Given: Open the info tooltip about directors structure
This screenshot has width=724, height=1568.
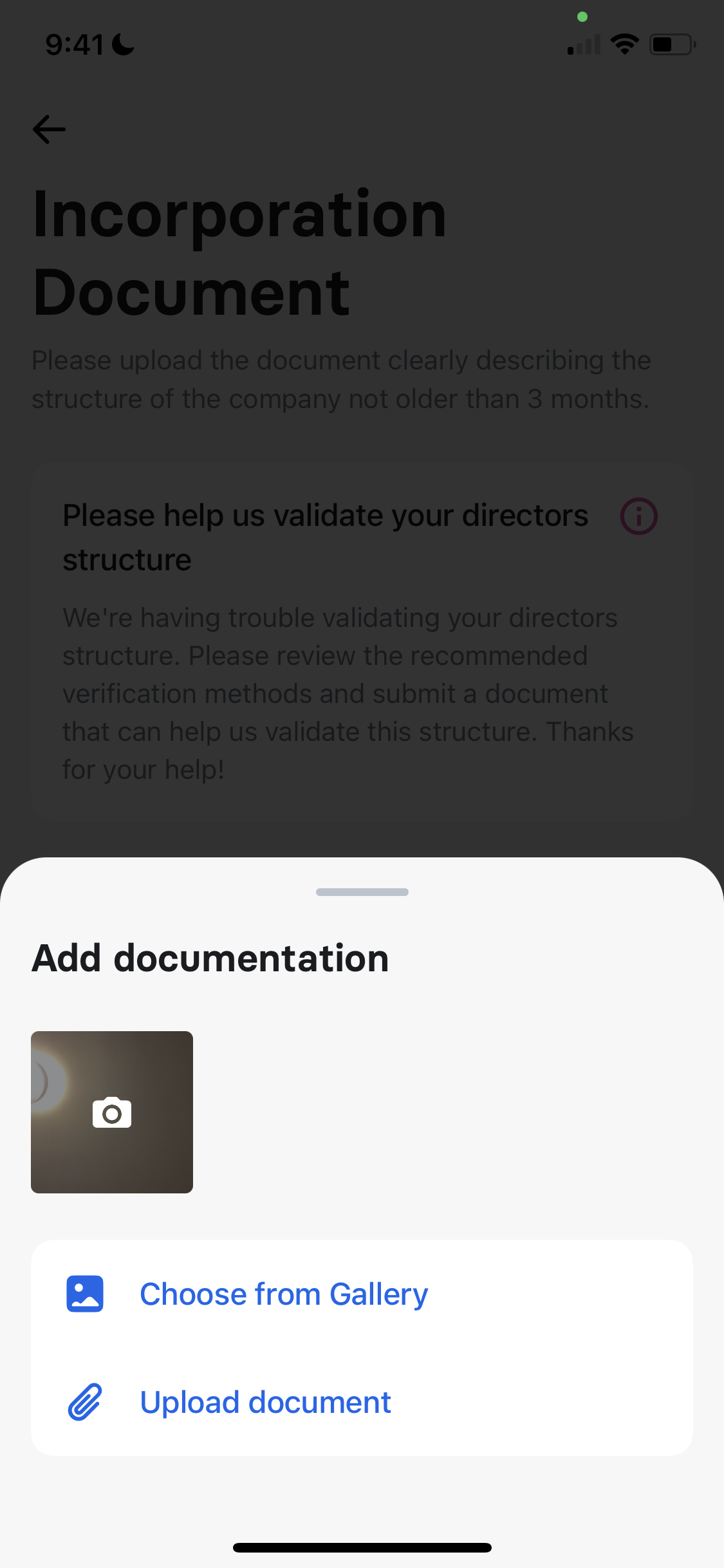Looking at the screenshot, I should pos(639,516).
